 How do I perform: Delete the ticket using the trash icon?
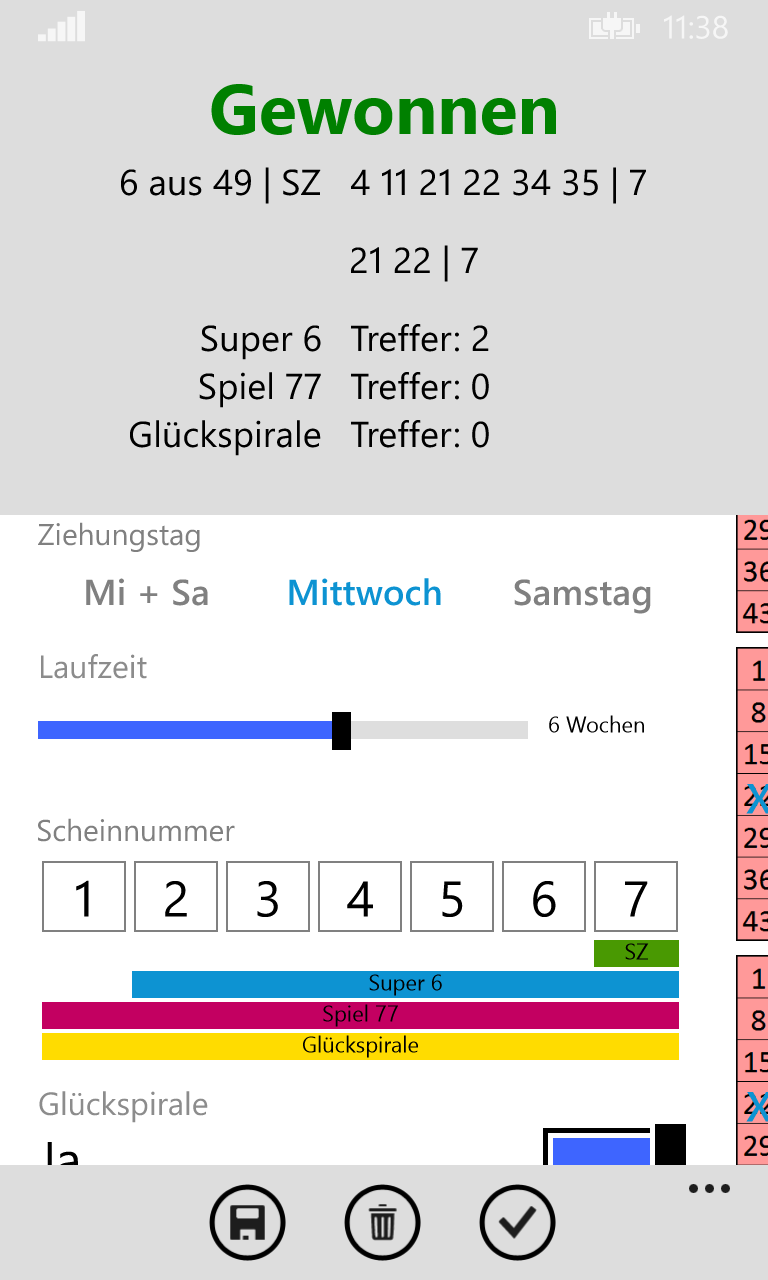pyautogui.click(x=382, y=1222)
